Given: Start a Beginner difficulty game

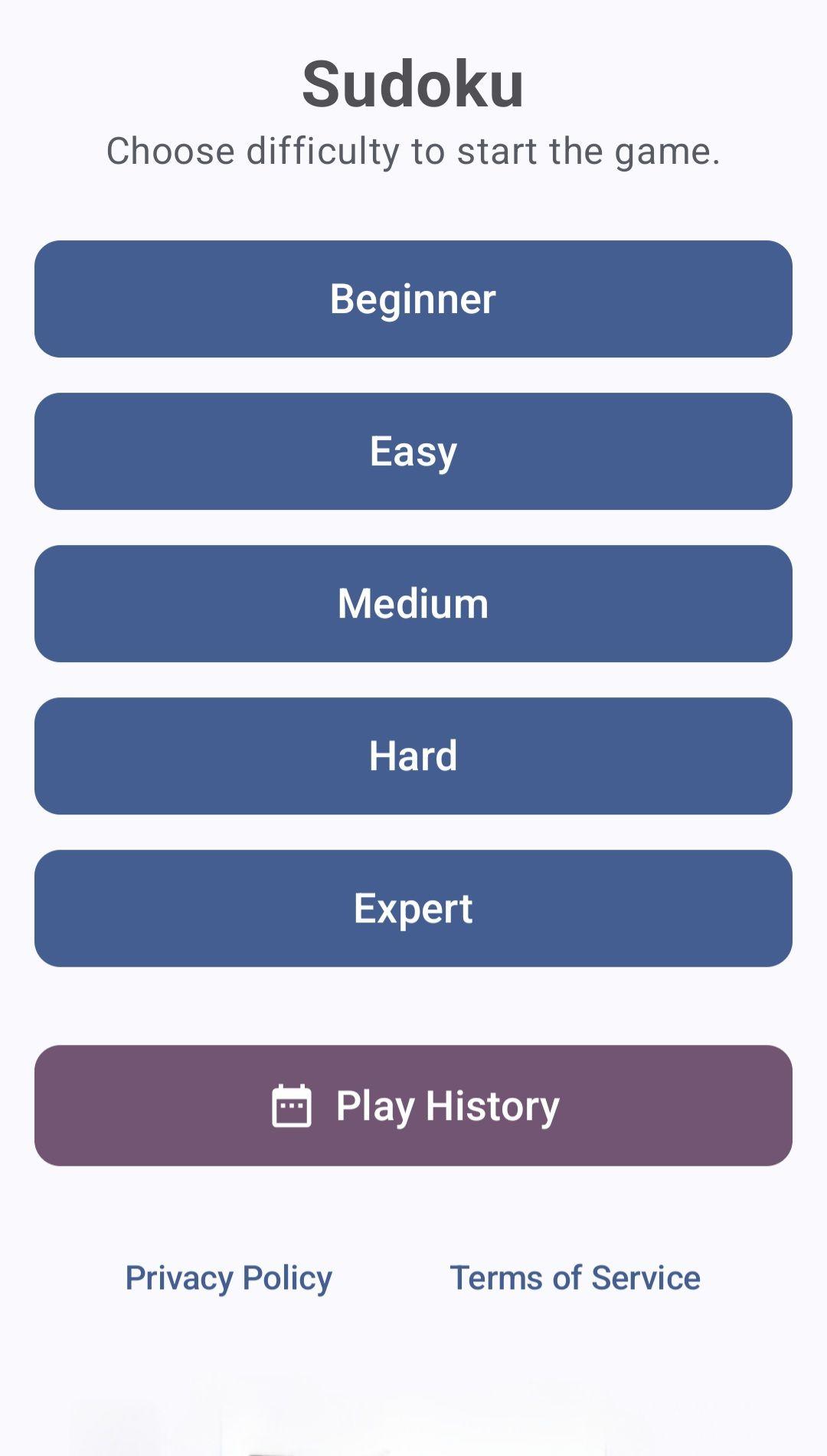Looking at the screenshot, I should pyautogui.click(x=413, y=299).
